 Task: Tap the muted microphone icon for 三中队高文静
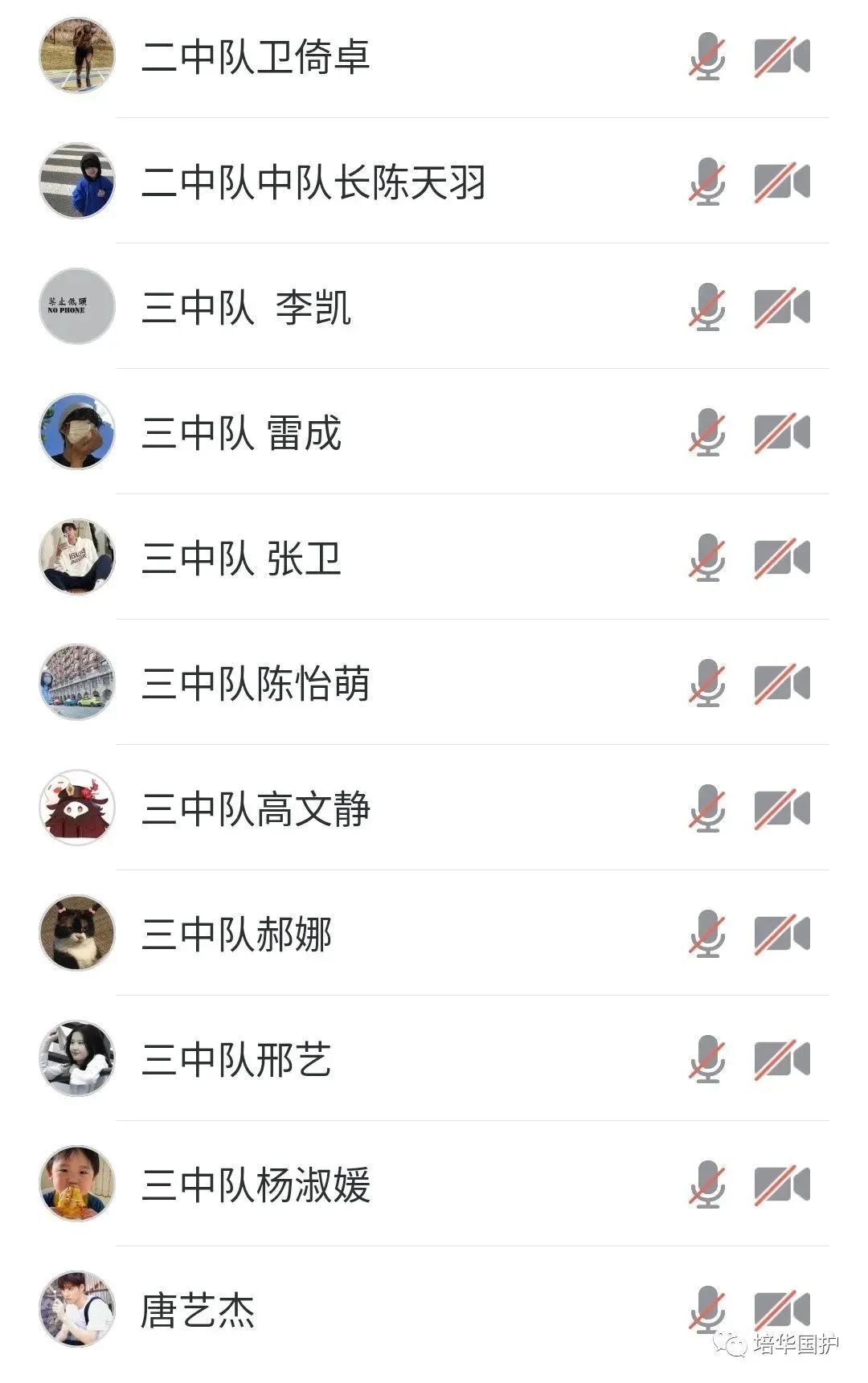click(707, 808)
